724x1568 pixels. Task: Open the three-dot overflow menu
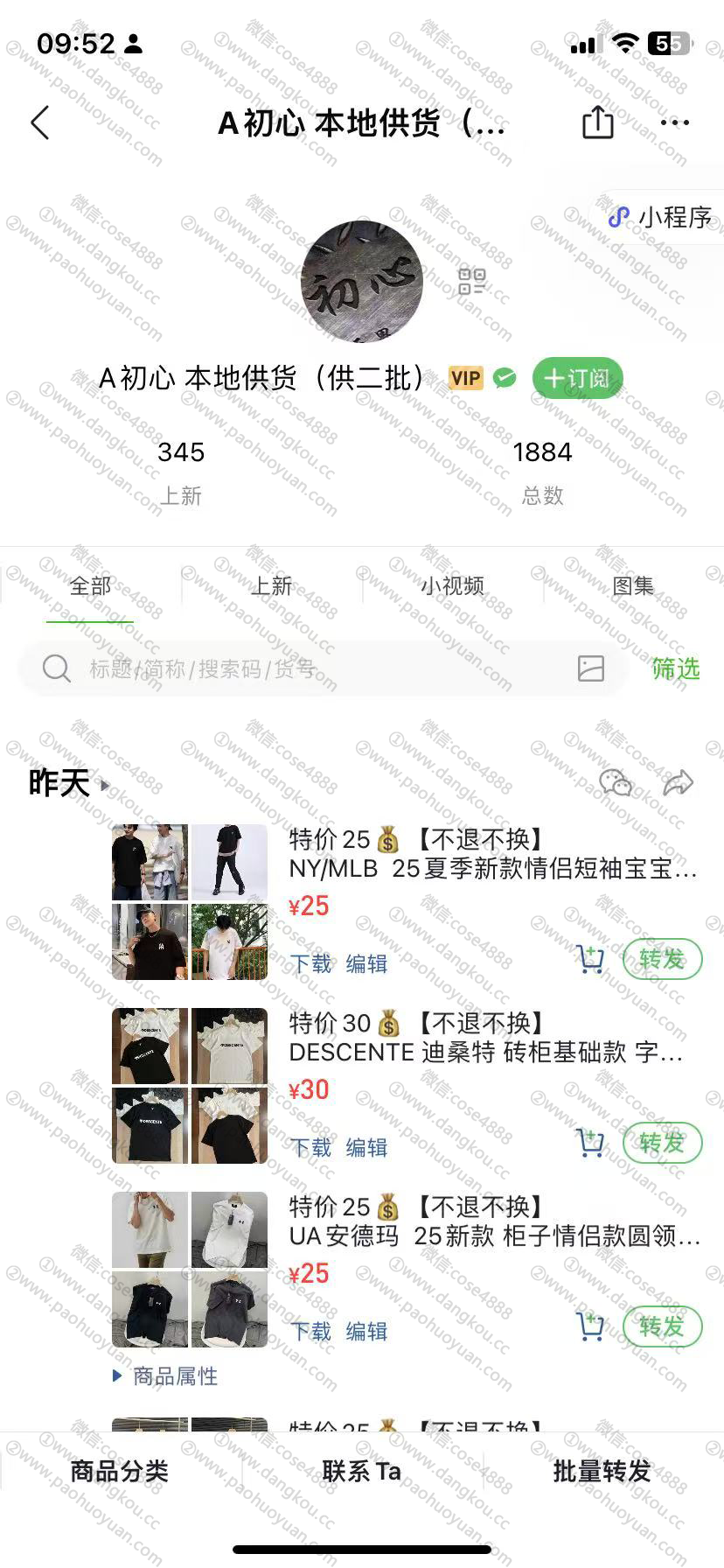pyautogui.click(x=674, y=123)
